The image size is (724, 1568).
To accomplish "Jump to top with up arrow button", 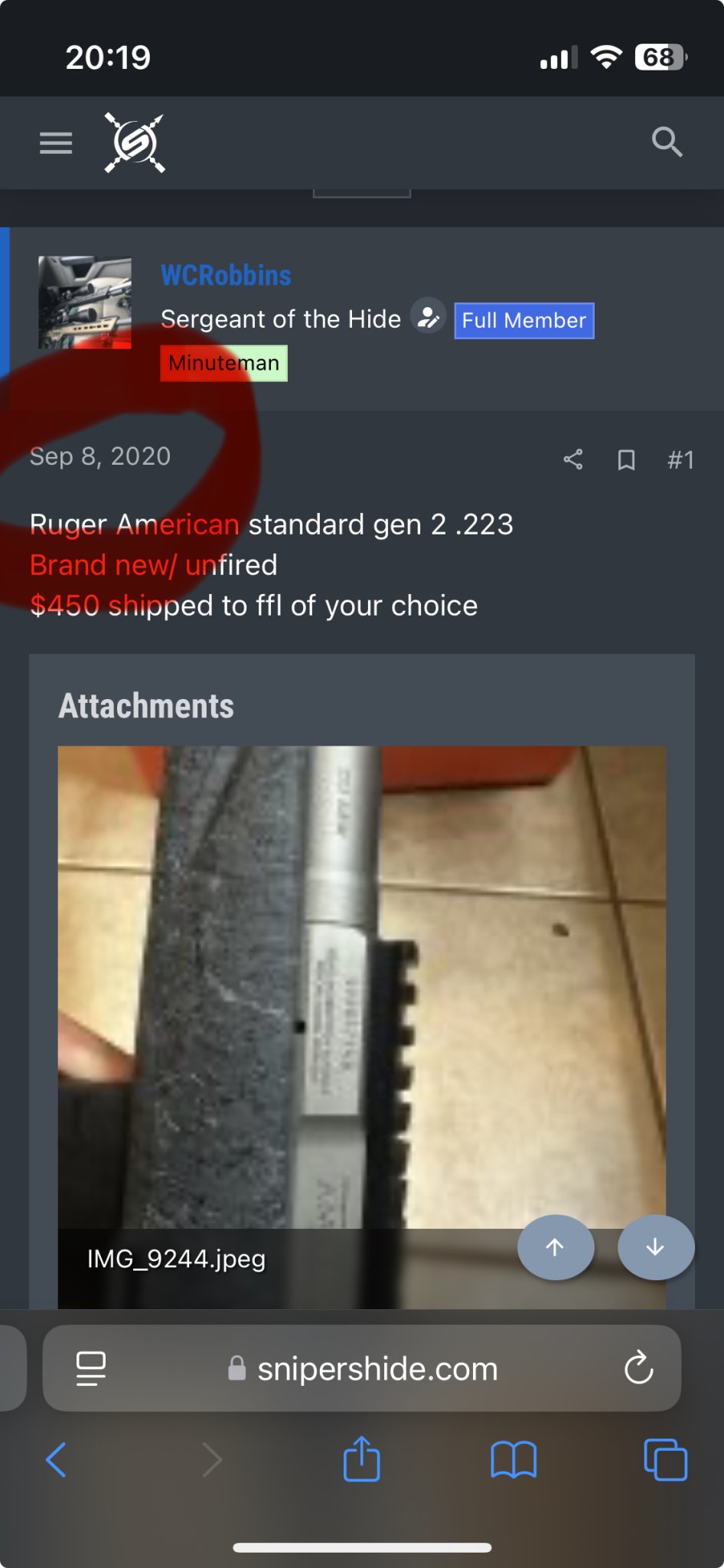I will [x=556, y=1247].
